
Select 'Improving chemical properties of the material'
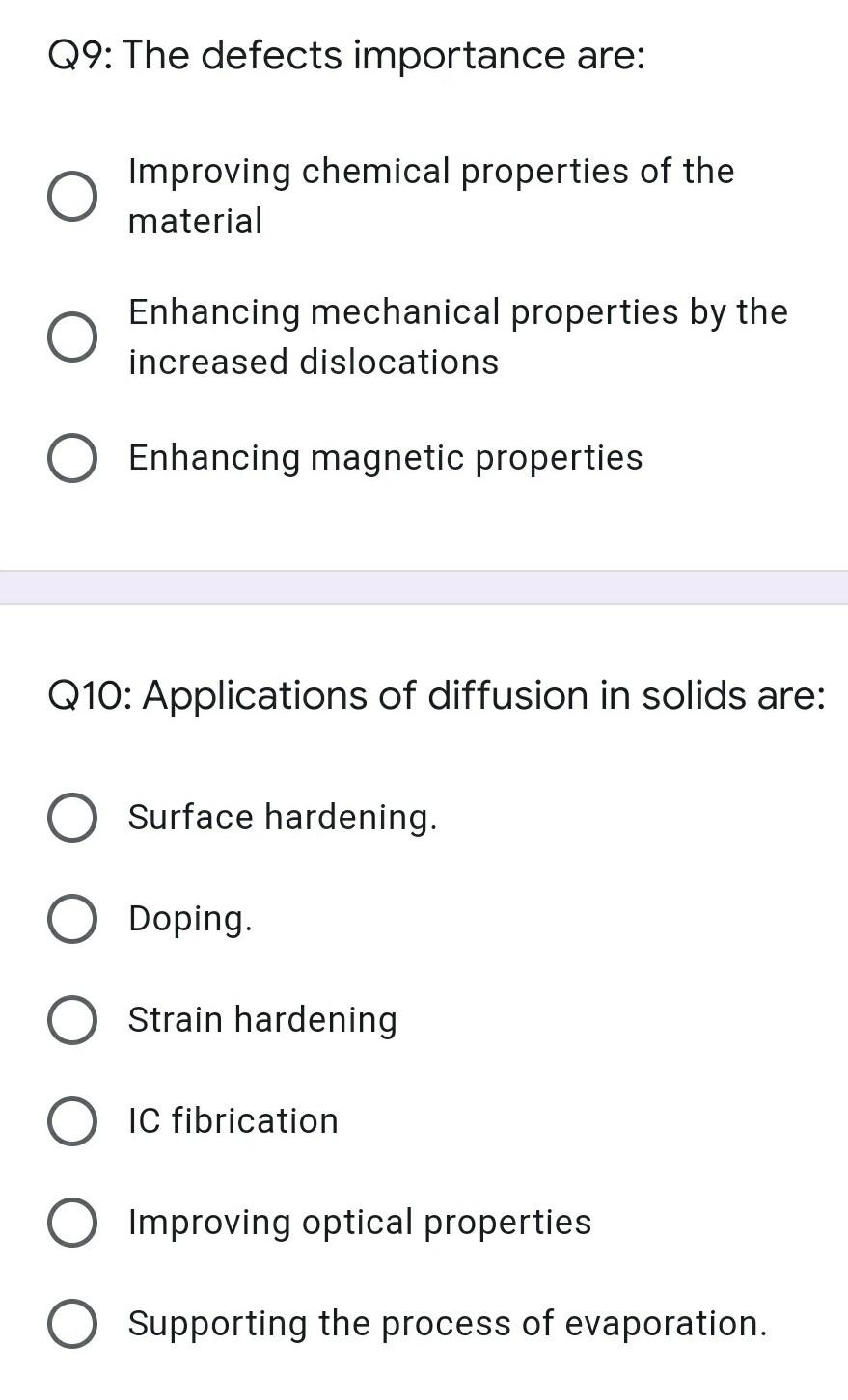click(x=71, y=197)
